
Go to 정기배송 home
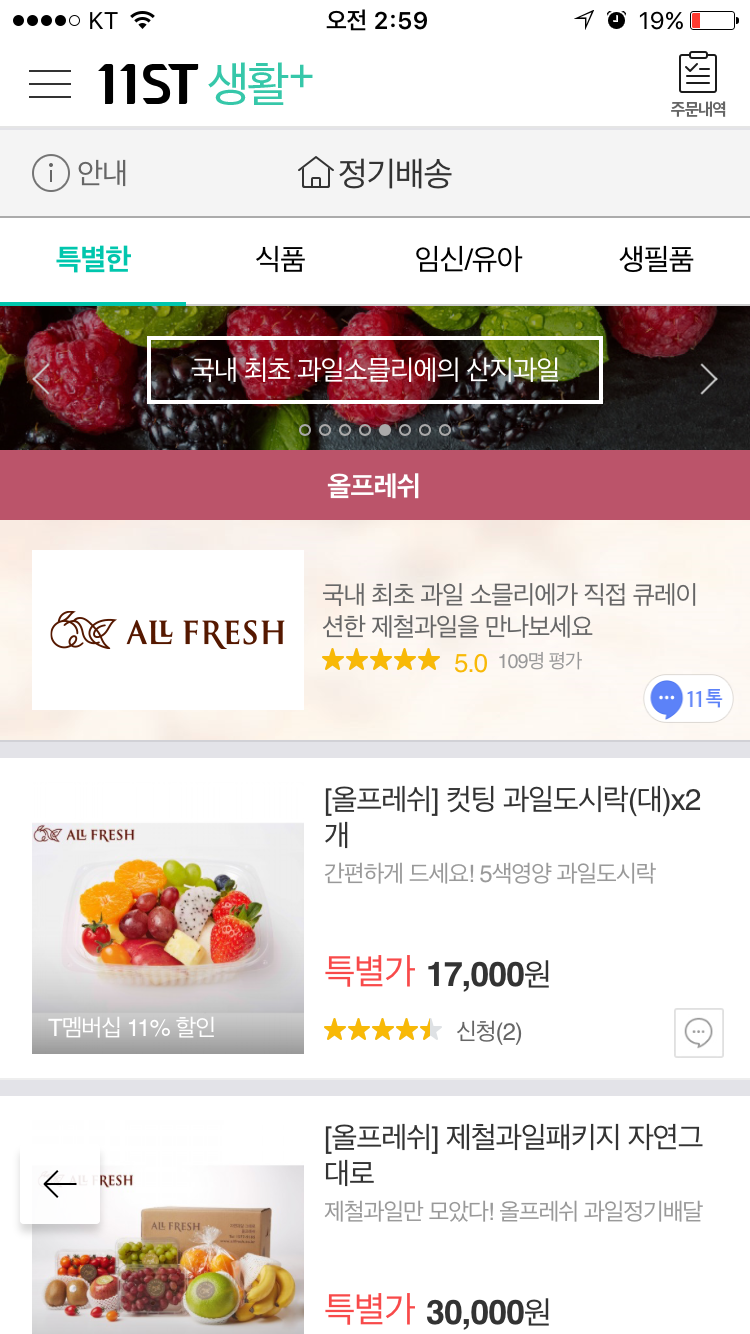[376, 173]
